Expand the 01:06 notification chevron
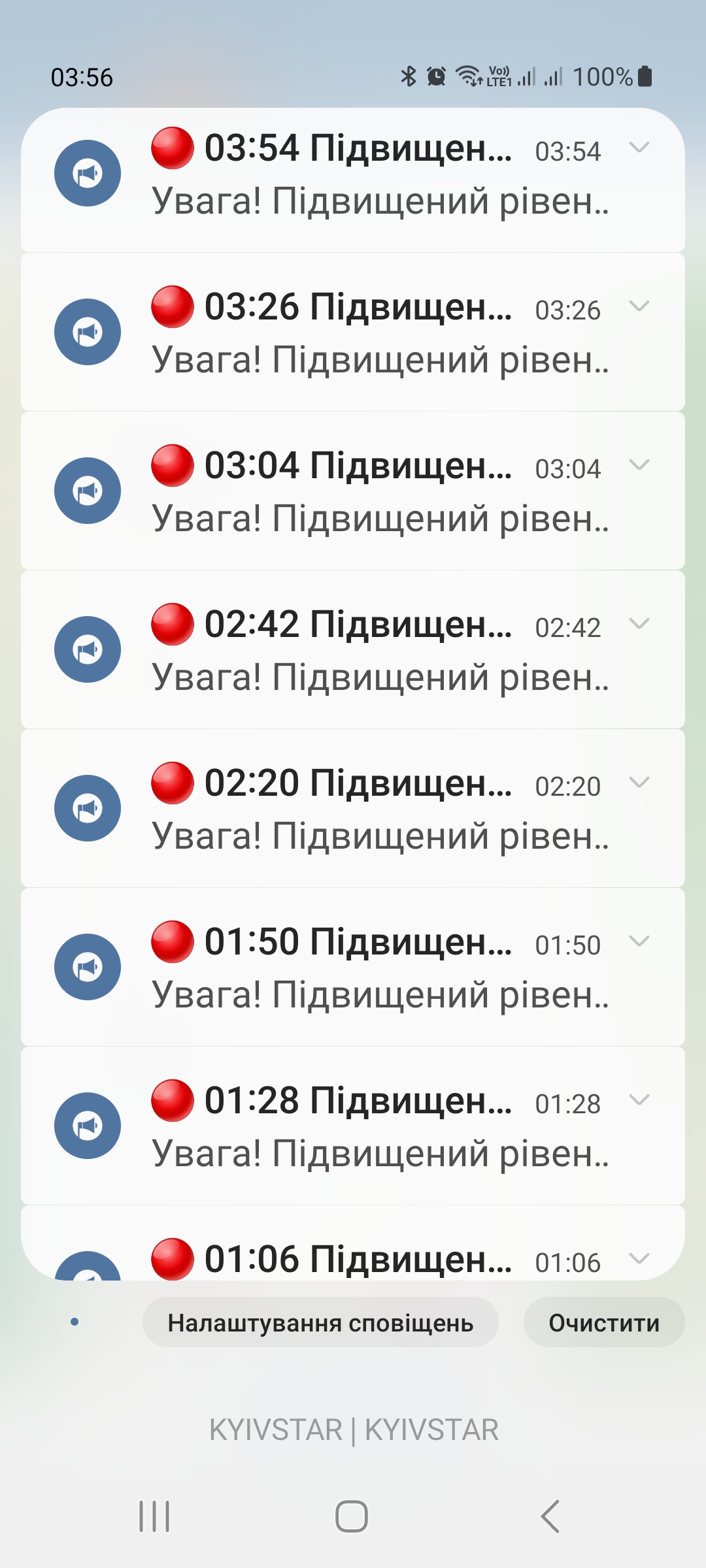This screenshot has height=1568, width=706. pyautogui.click(x=639, y=1258)
